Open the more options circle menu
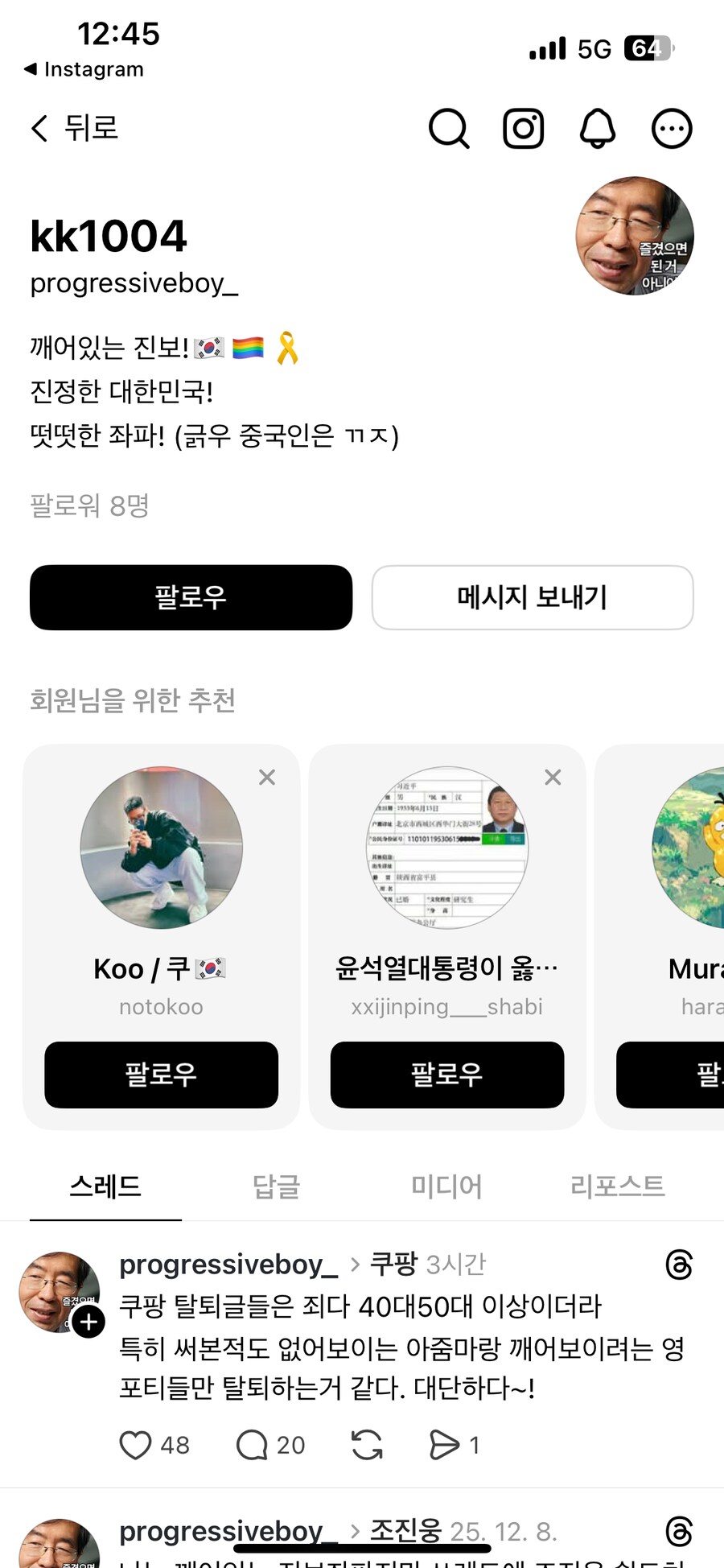 pos(672,128)
